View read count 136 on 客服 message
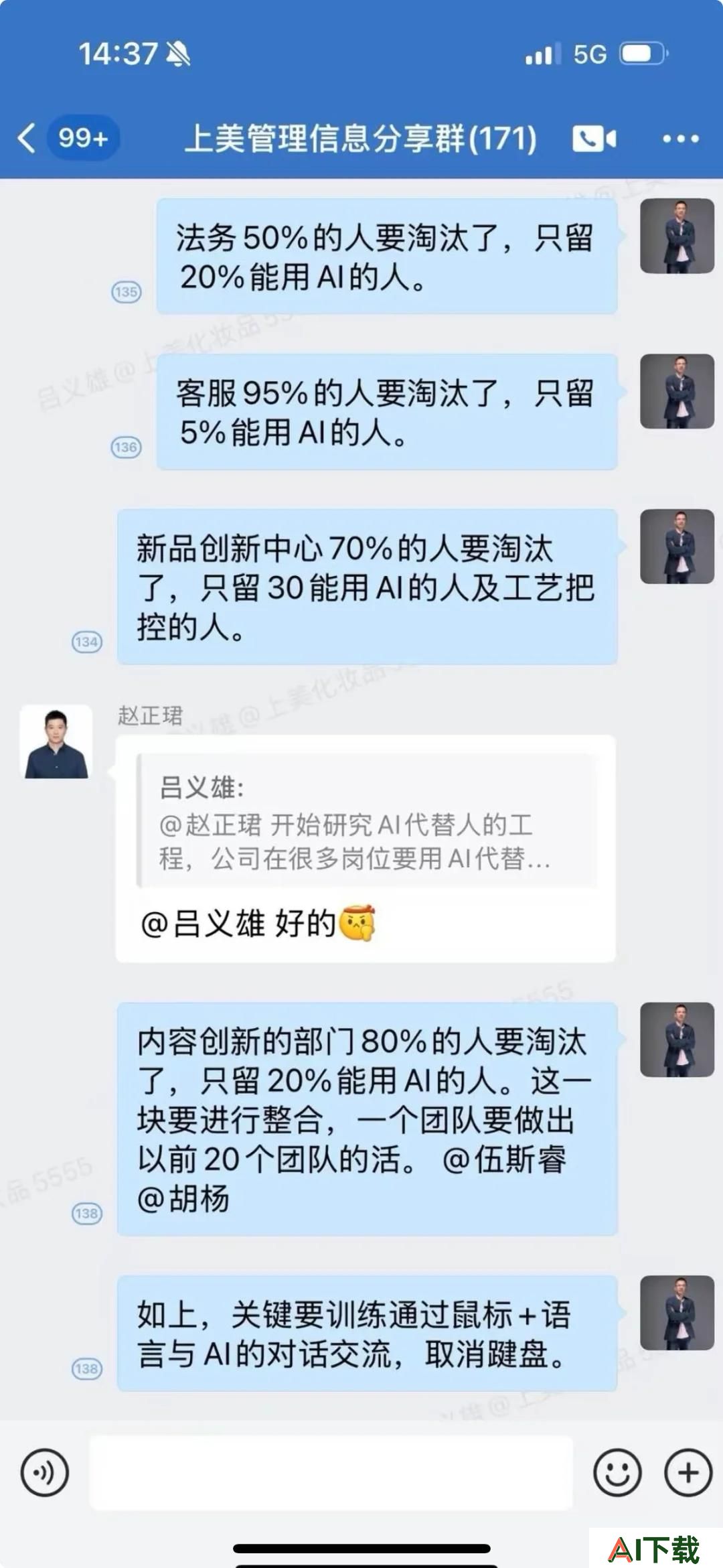 [126, 447]
